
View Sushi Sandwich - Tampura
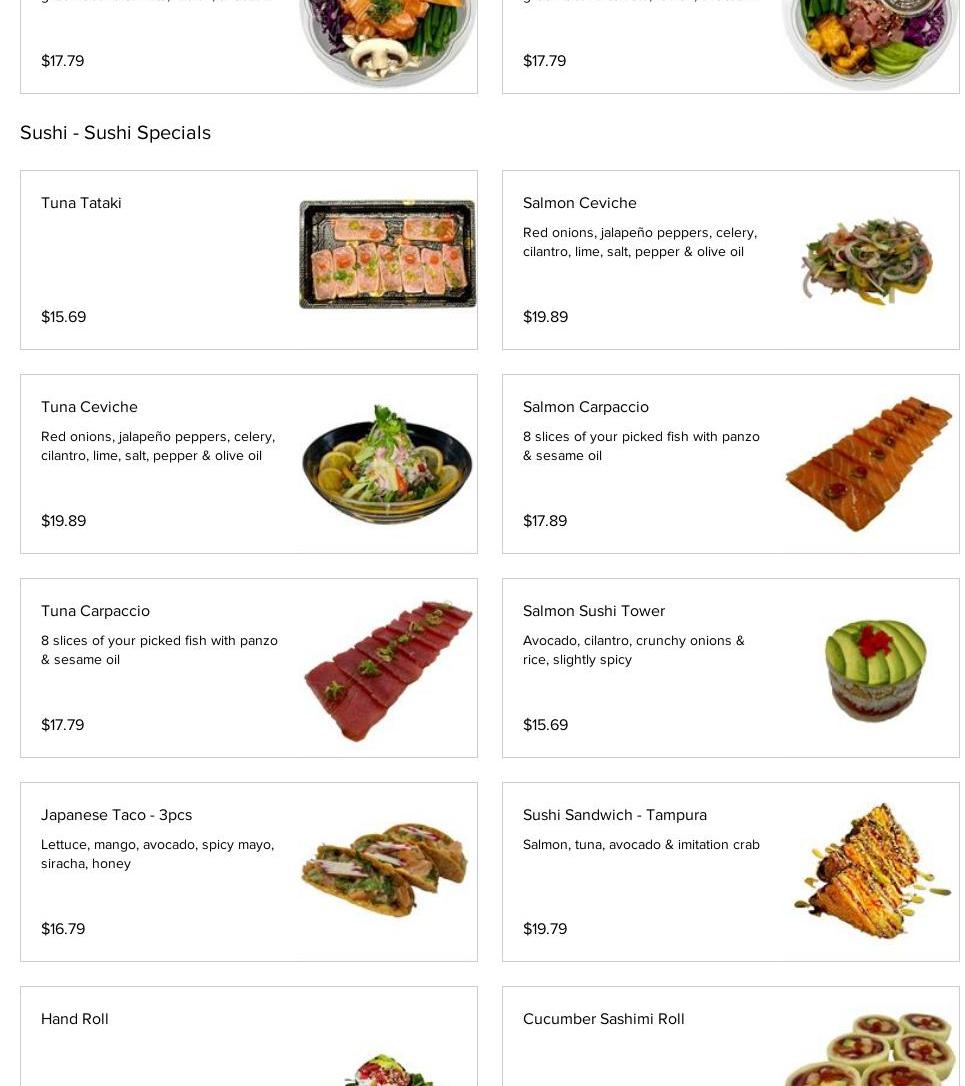pyautogui.click(x=730, y=872)
